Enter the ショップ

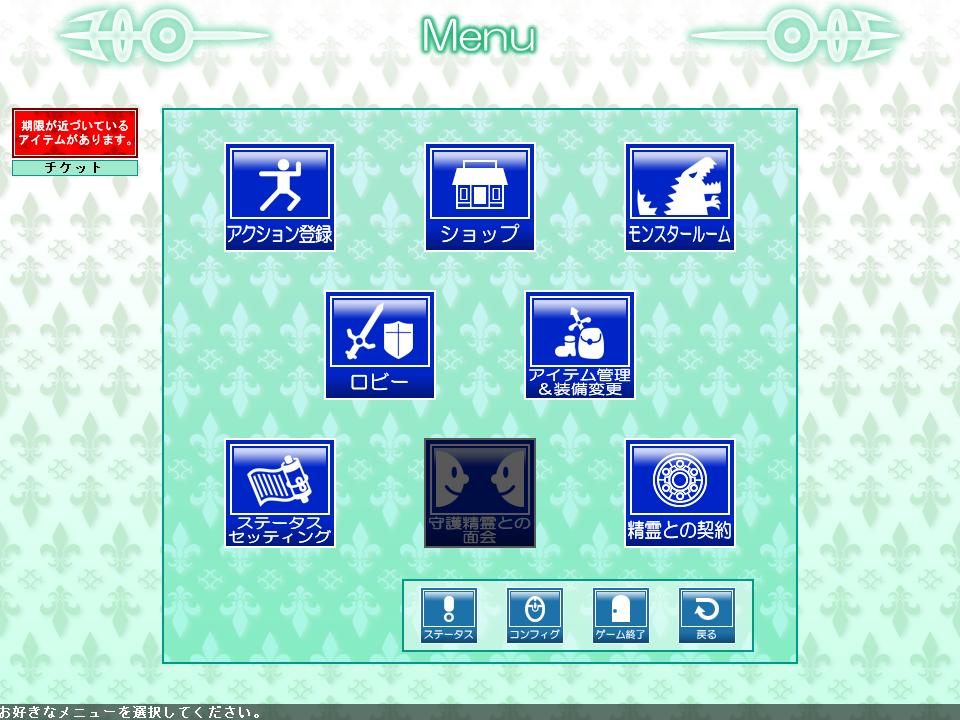(x=480, y=197)
